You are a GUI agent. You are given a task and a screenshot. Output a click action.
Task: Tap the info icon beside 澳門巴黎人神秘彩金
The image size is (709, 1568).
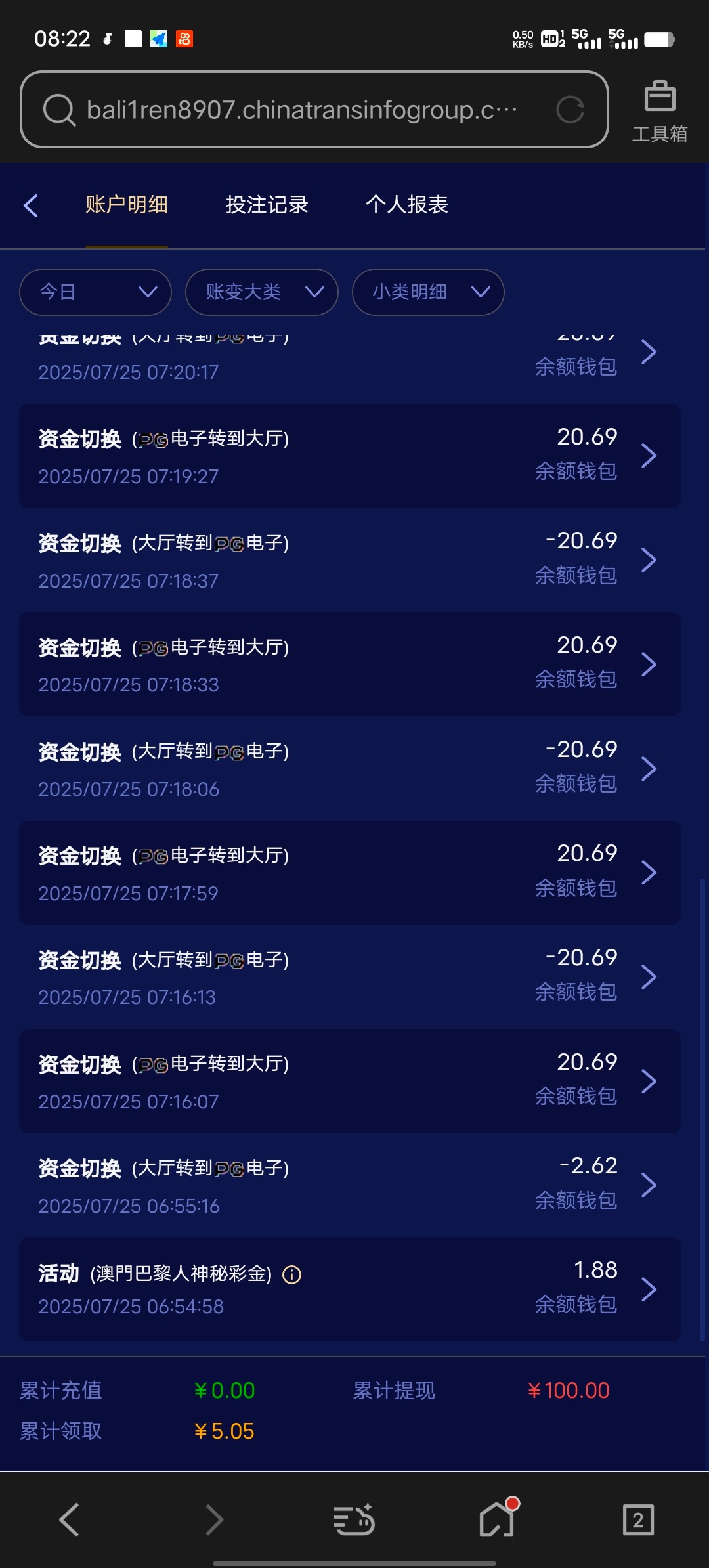291,1274
